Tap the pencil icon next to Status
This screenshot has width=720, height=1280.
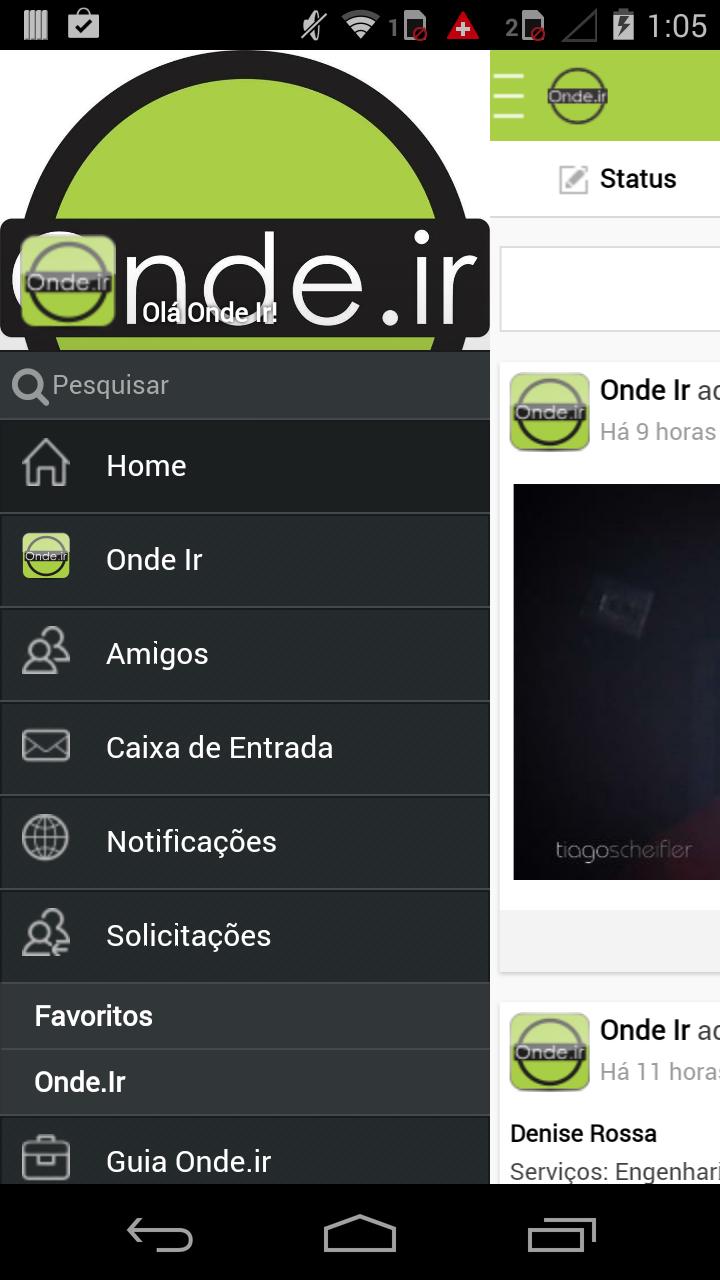pos(572,179)
